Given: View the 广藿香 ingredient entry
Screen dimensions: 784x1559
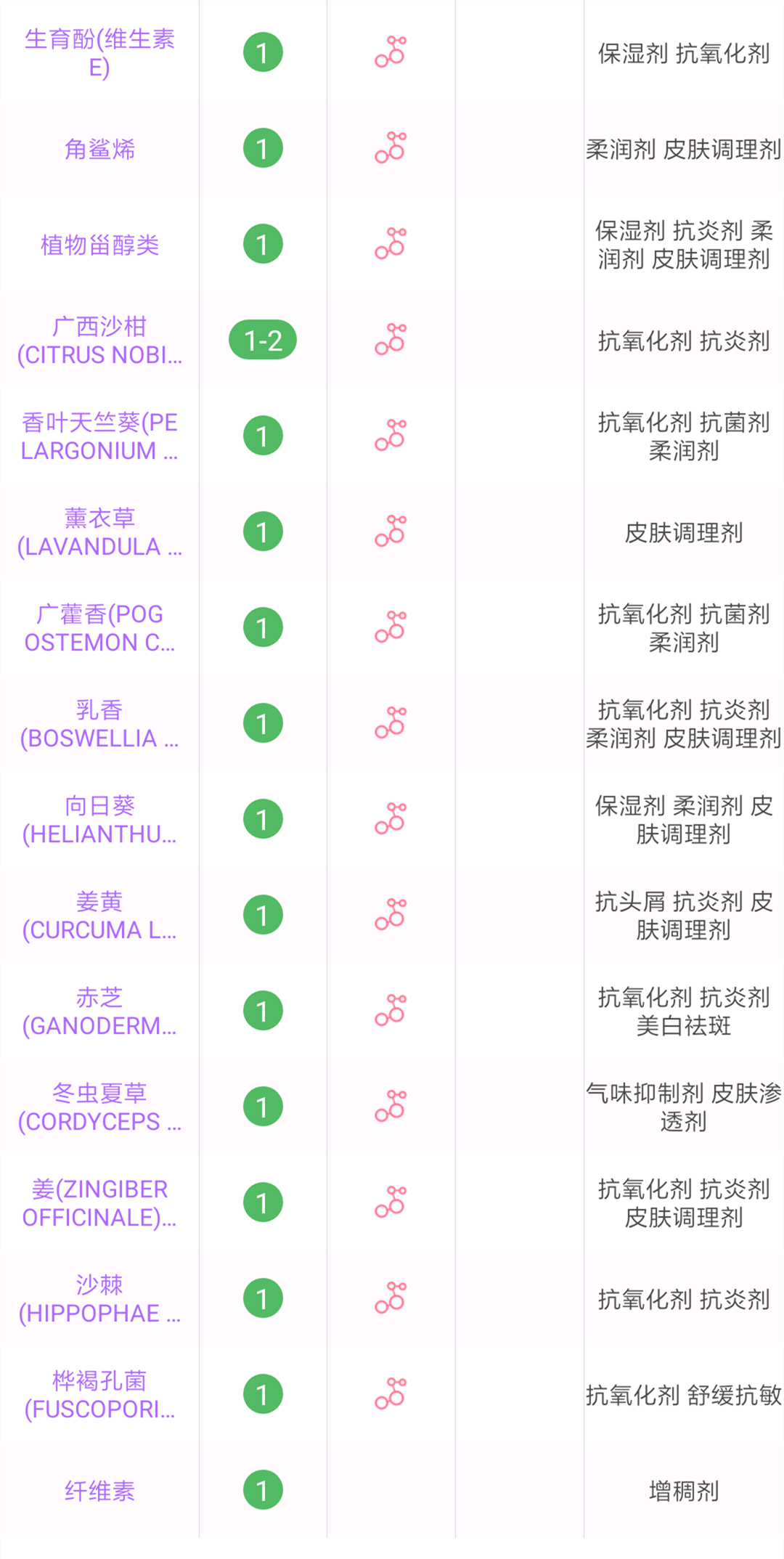Looking at the screenshot, I should click(x=99, y=628).
